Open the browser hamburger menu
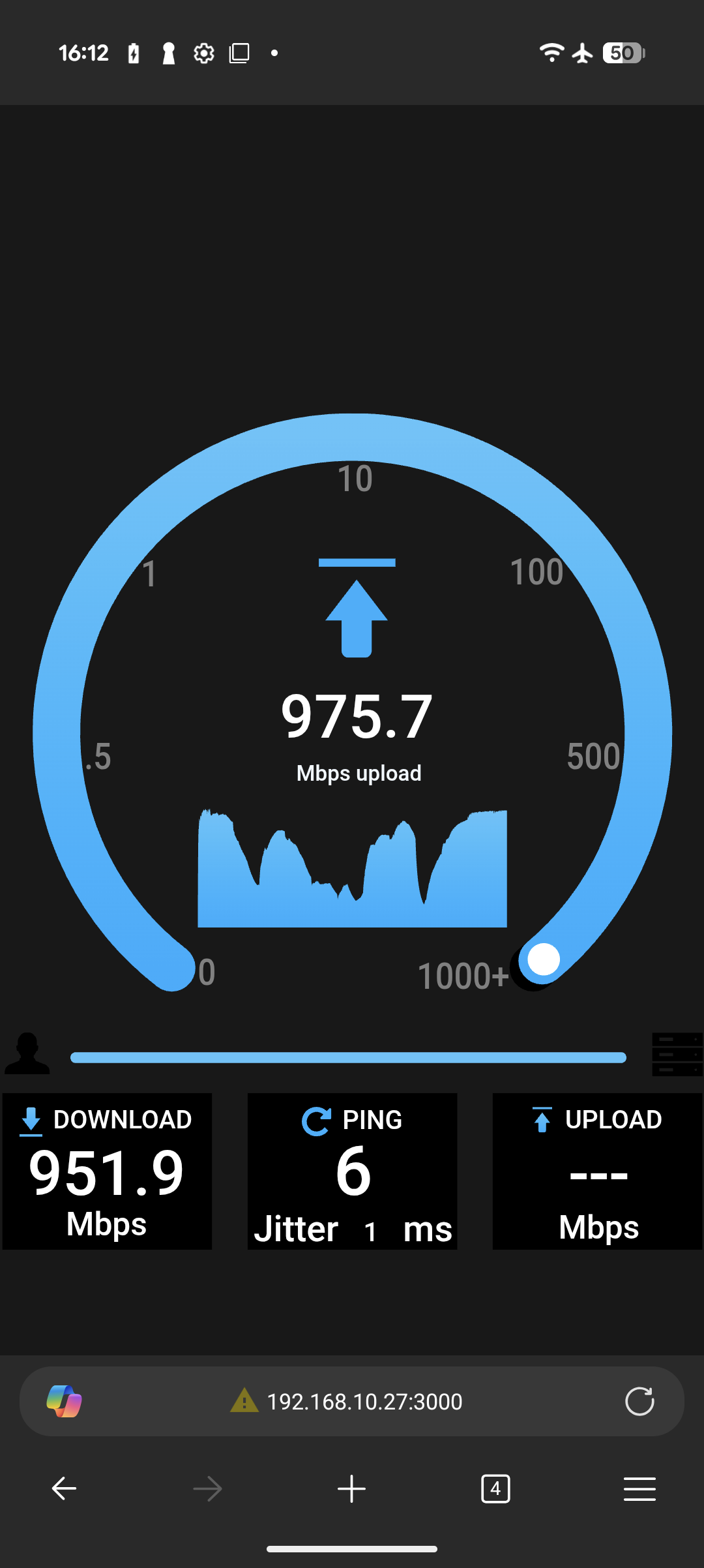The image size is (704, 1568). [x=639, y=1488]
